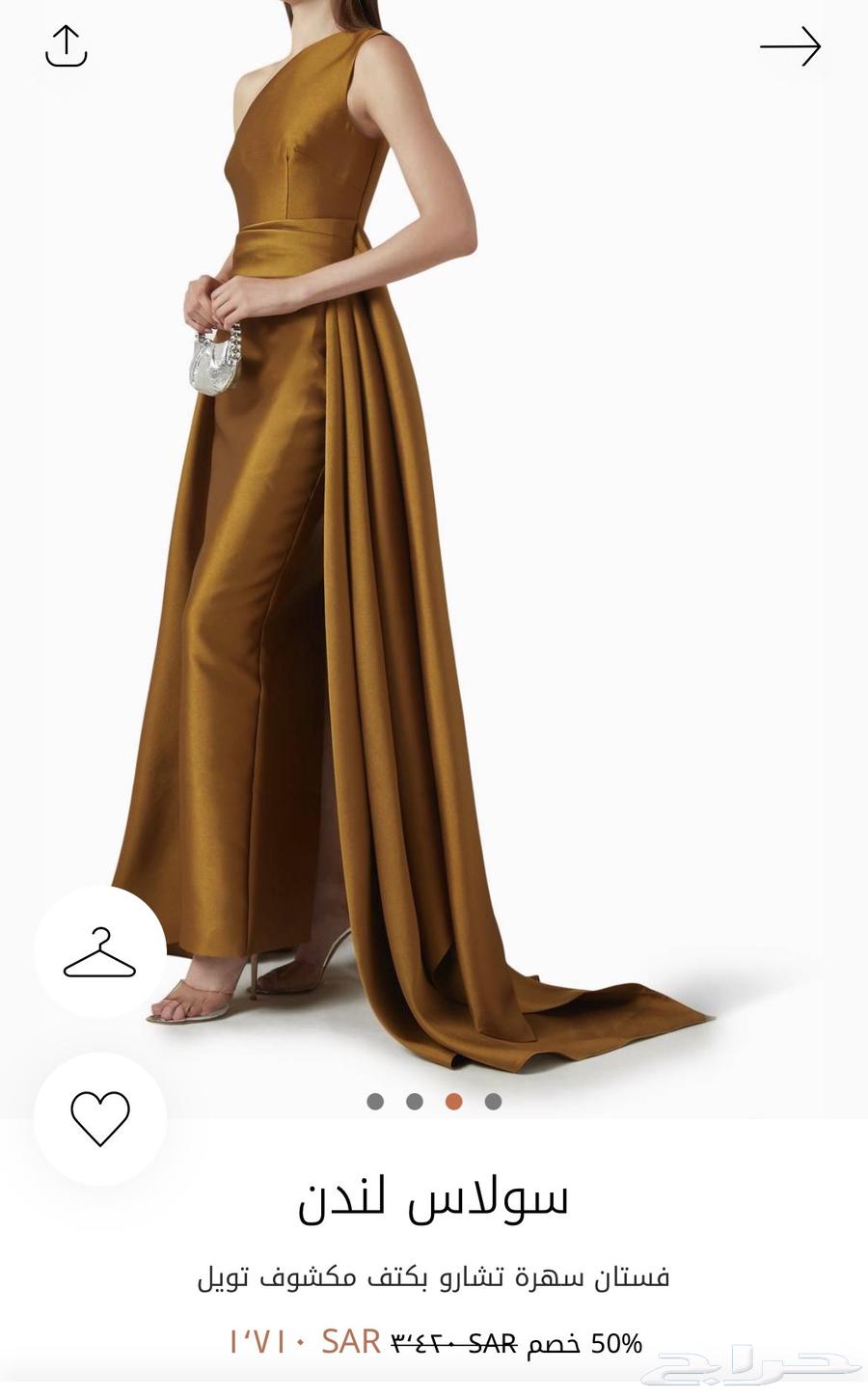Select the last image indicator dot
868x1398 pixels.
(x=493, y=1101)
